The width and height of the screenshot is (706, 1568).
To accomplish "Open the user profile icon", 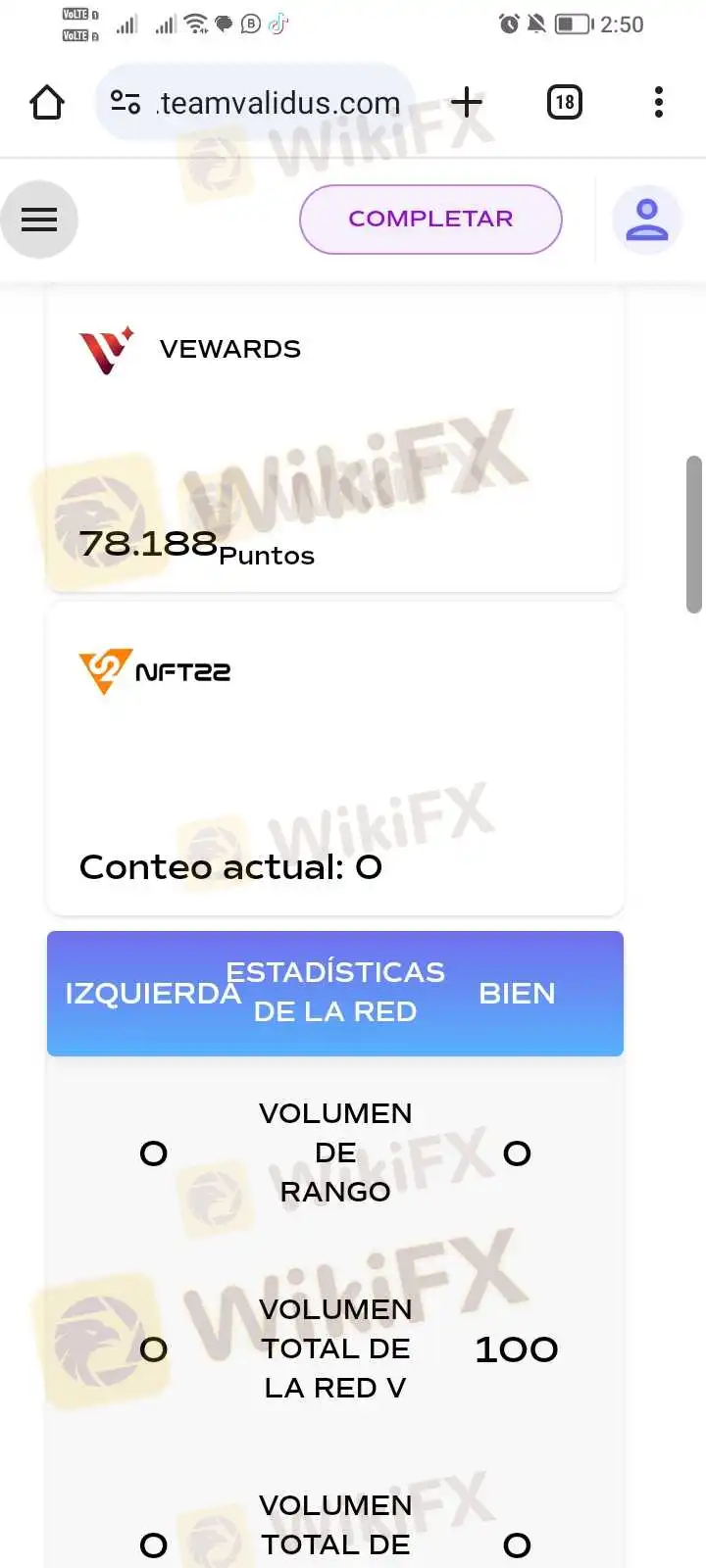I will (x=647, y=220).
